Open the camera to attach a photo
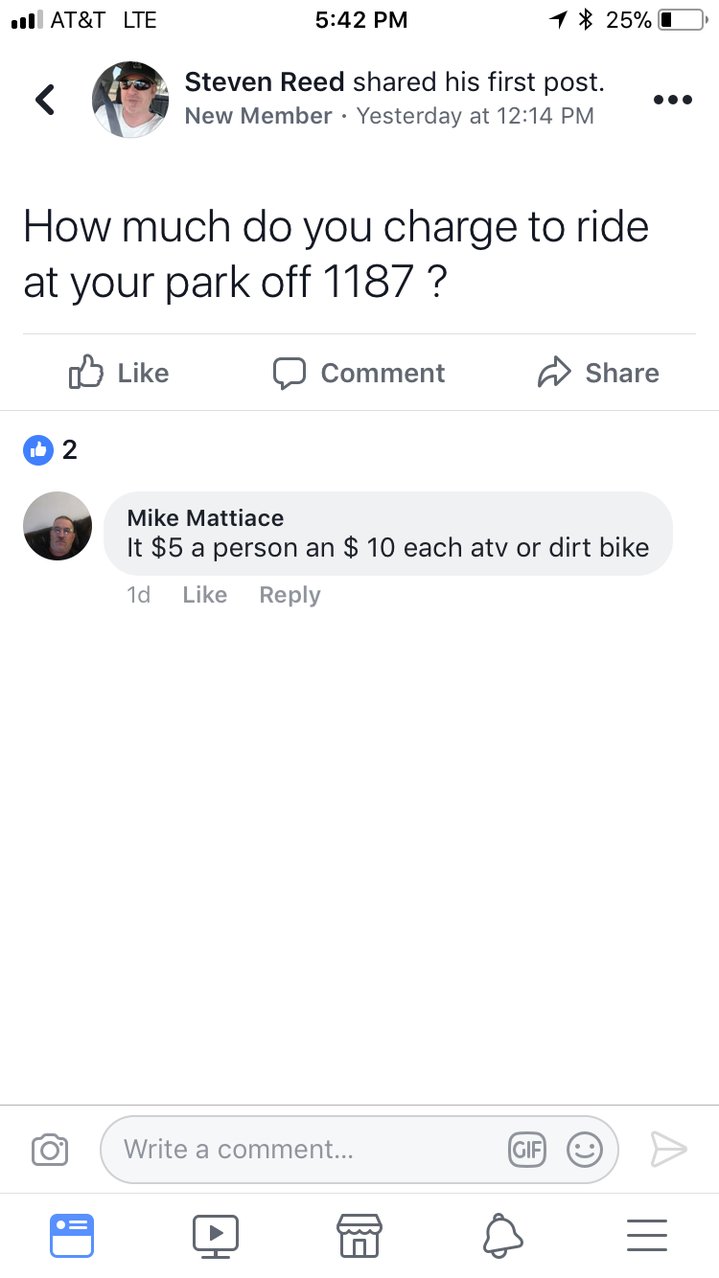The height and width of the screenshot is (1278, 719). (50, 1150)
